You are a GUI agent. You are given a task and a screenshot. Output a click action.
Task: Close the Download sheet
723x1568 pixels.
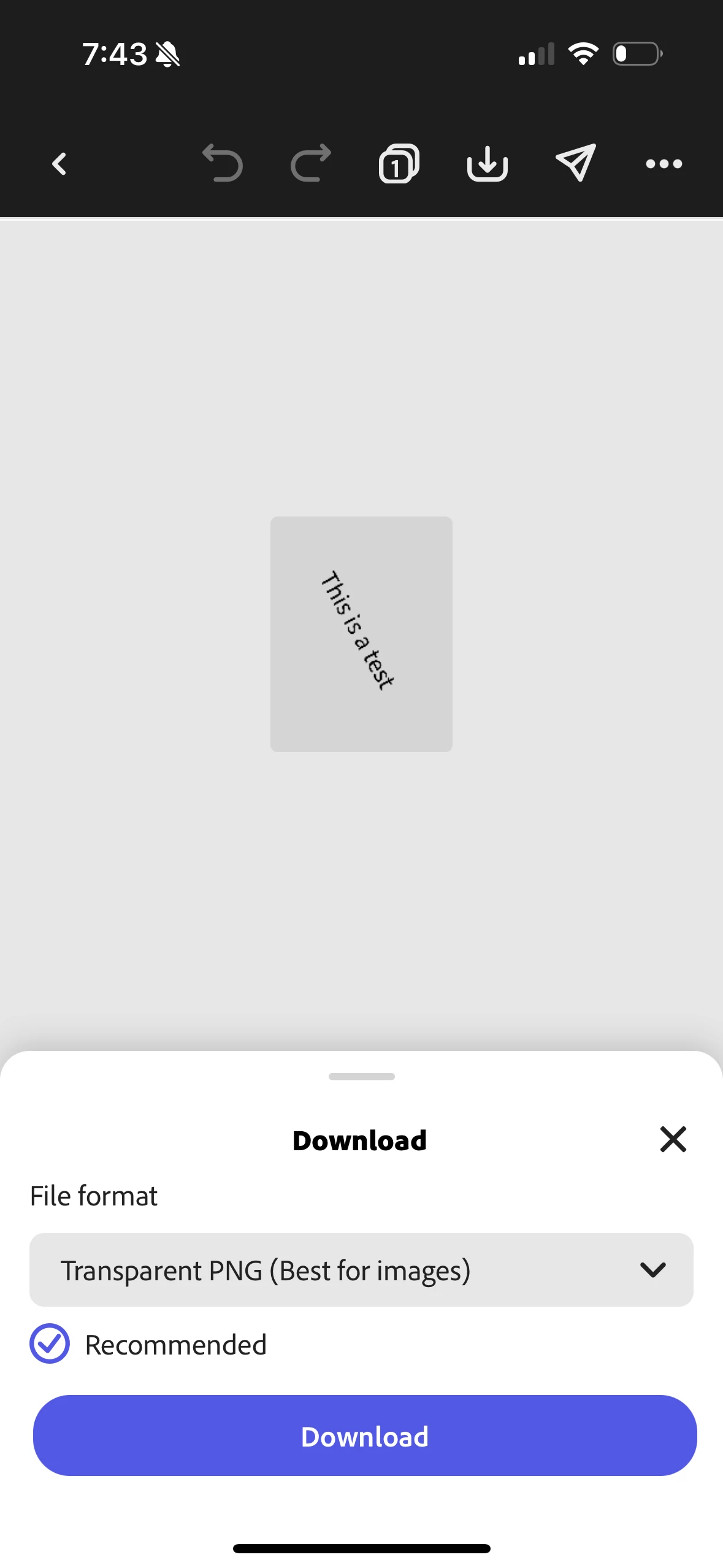673,1139
